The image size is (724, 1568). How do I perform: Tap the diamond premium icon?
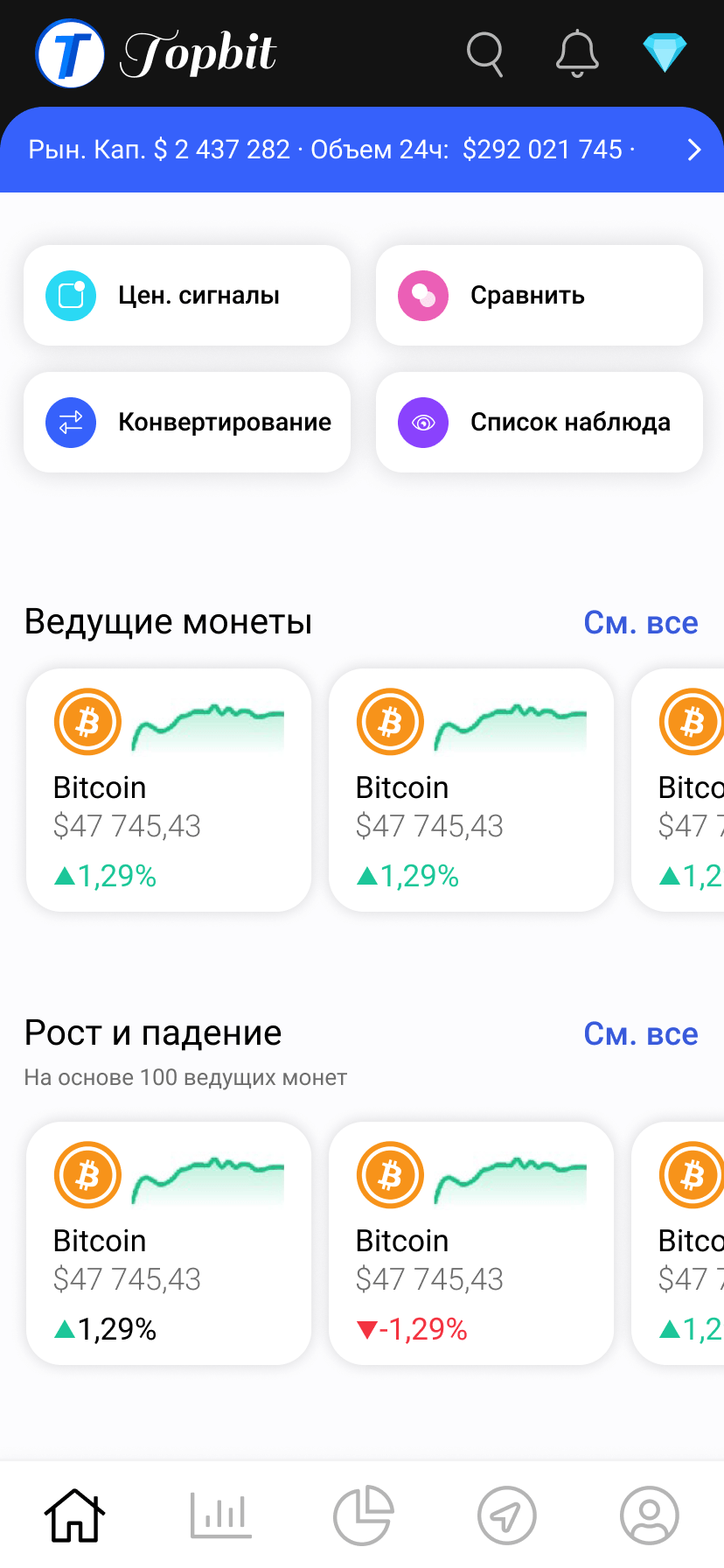(x=665, y=53)
